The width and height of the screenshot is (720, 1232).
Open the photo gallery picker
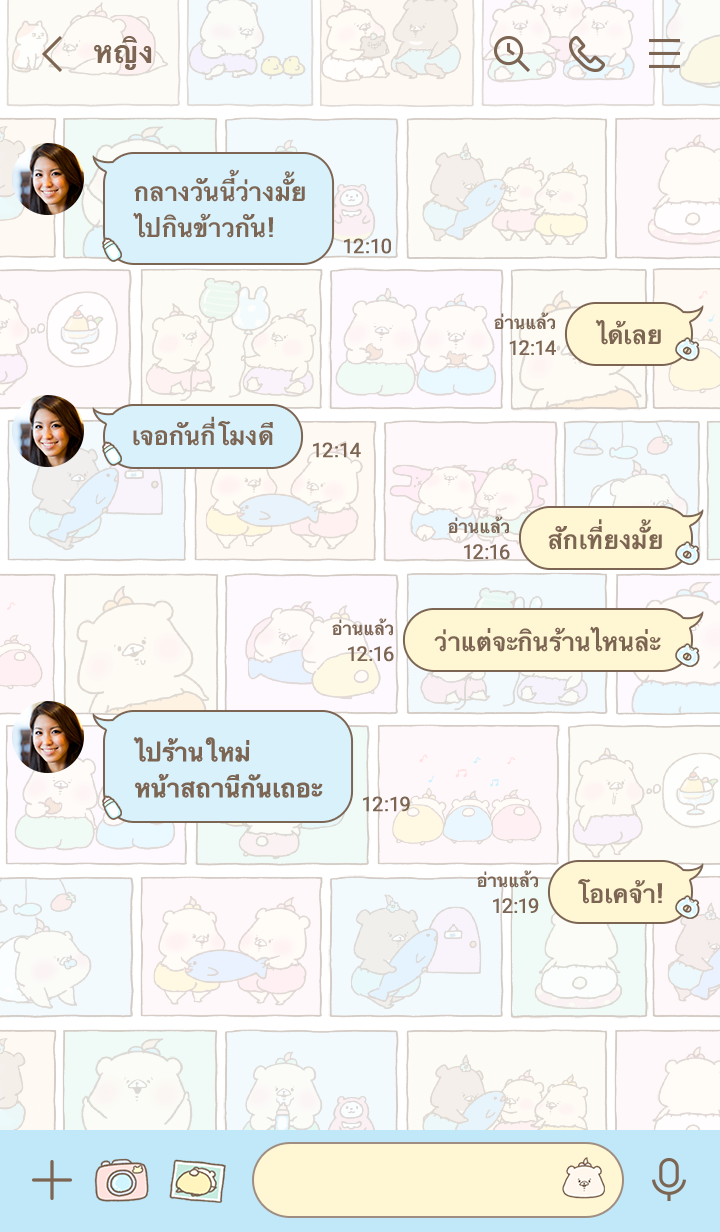[x=197, y=1181]
